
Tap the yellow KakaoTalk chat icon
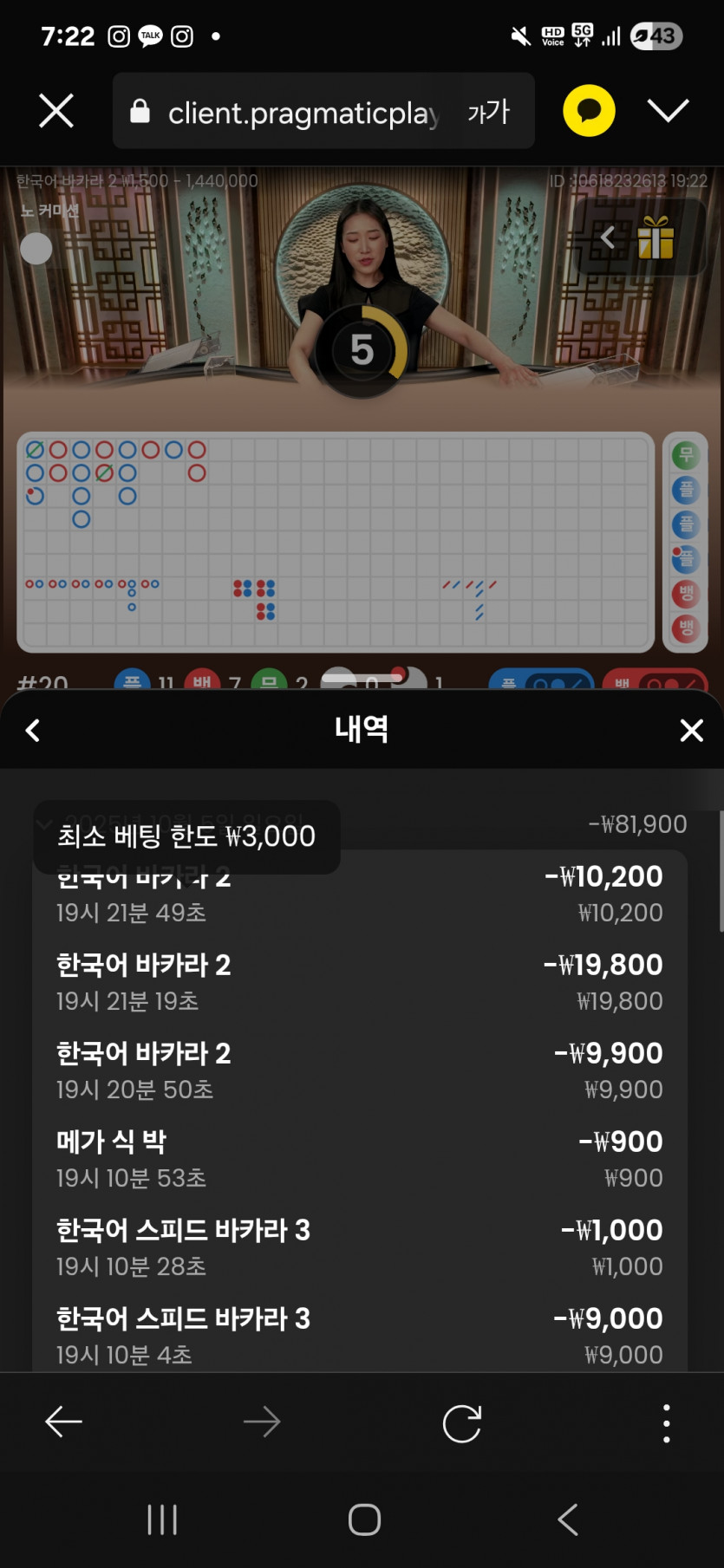[589, 111]
